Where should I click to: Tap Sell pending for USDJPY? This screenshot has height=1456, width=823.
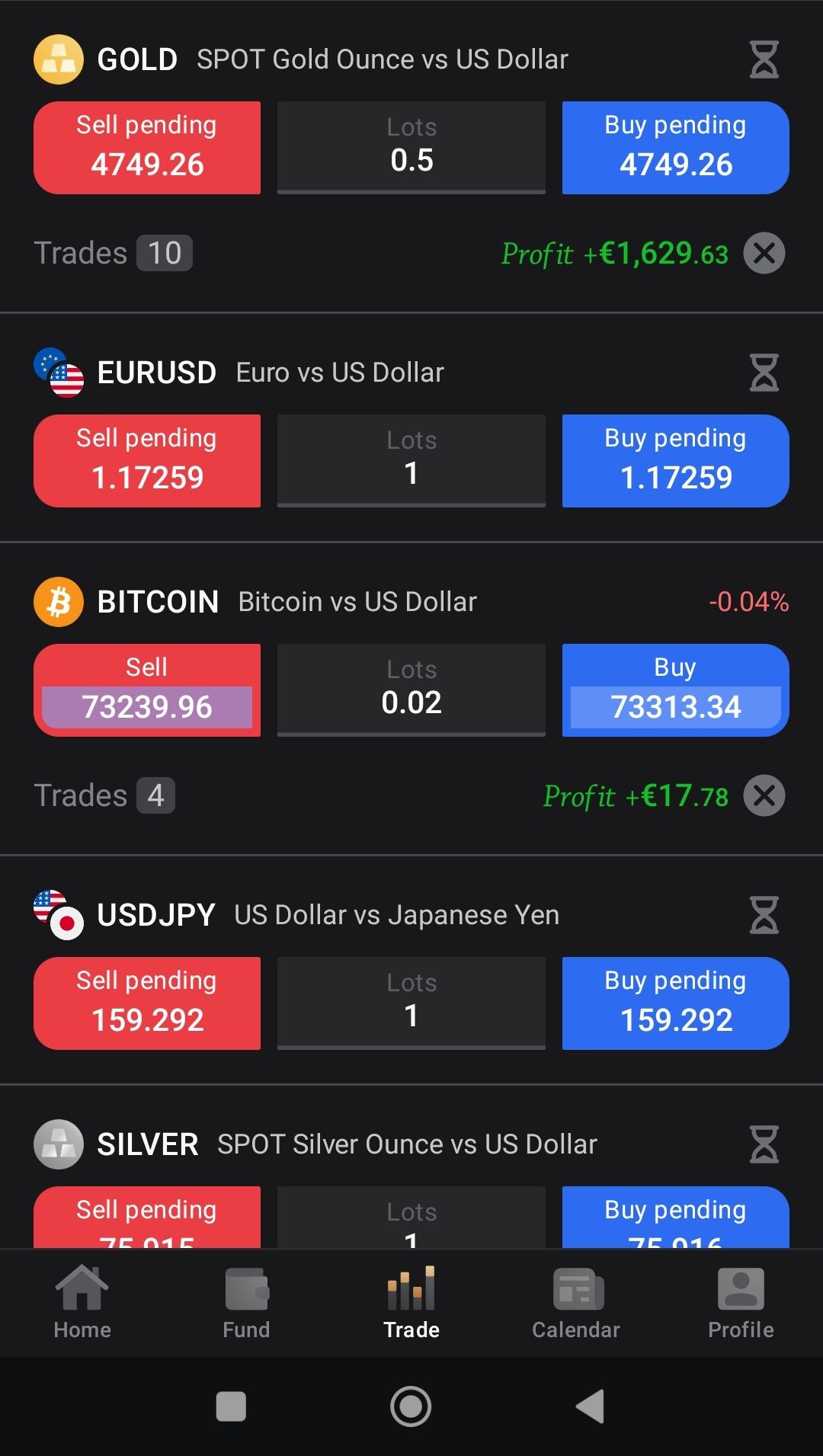(147, 1003)
